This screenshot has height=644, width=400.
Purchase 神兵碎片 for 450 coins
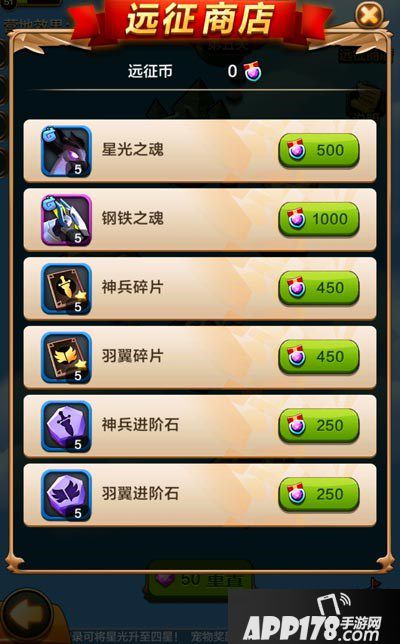[x=319, y=288]
